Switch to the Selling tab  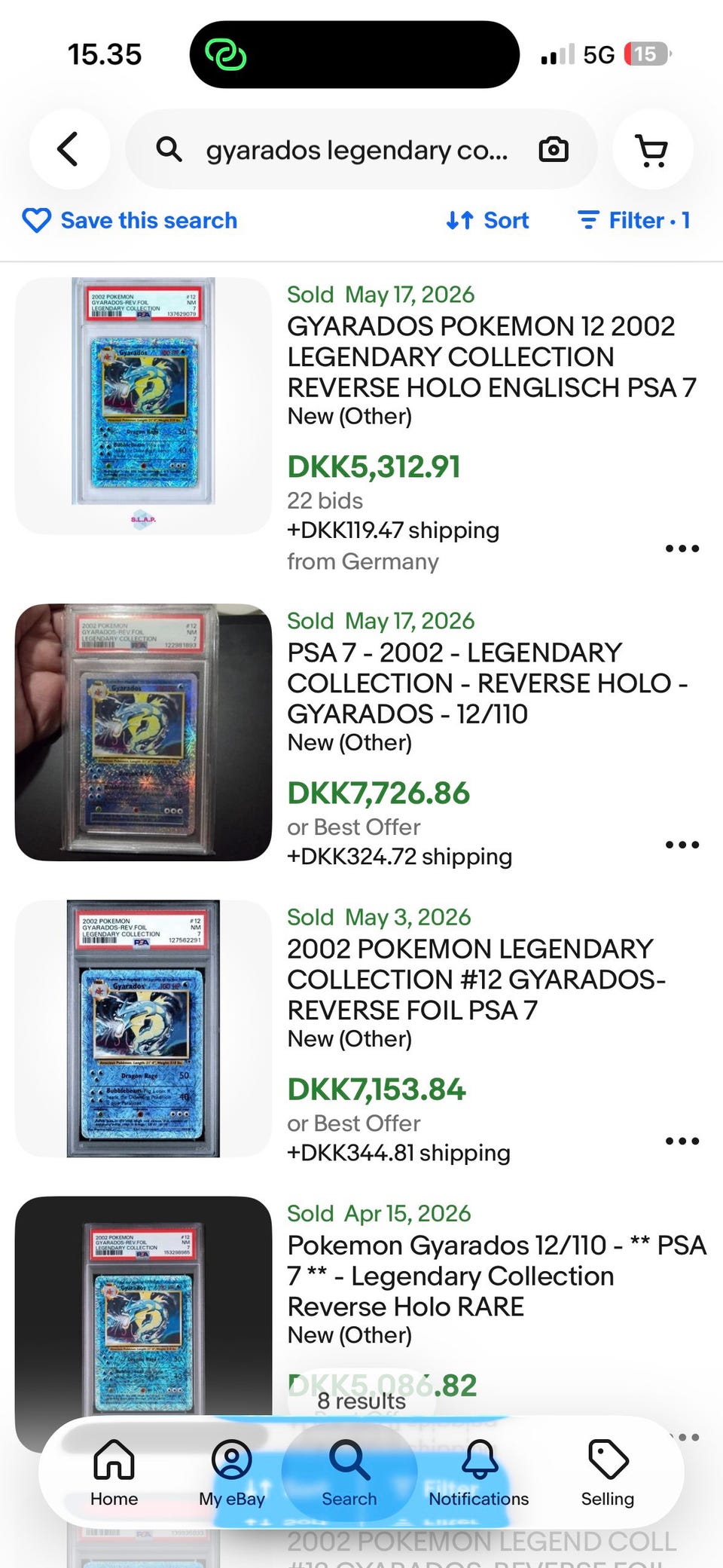click(x=608, y=1472)
